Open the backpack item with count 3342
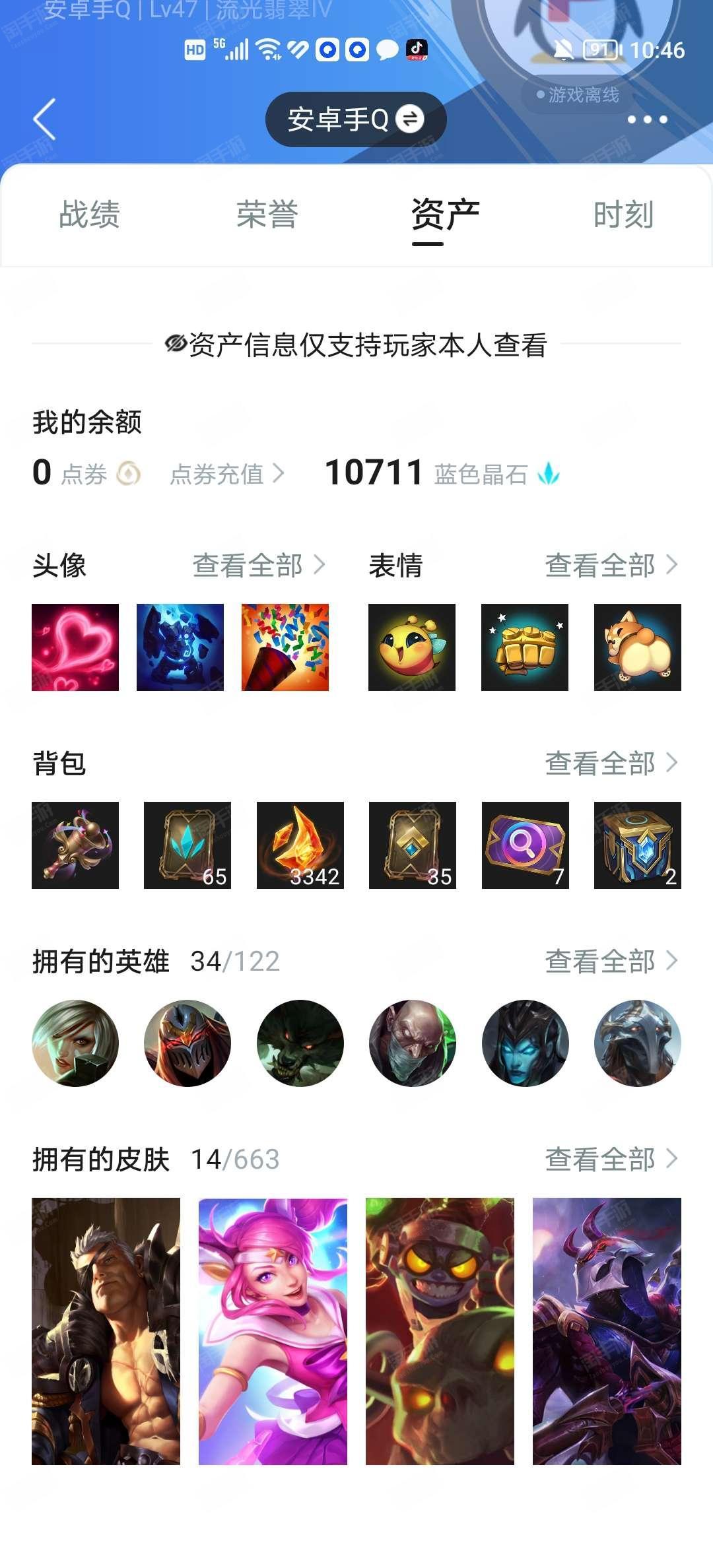 tap(300, 845)
